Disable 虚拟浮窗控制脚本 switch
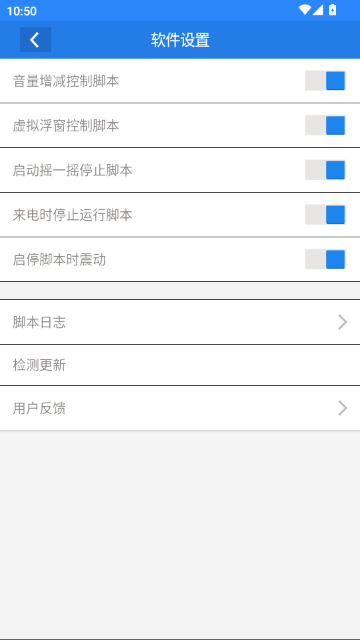 325,125
